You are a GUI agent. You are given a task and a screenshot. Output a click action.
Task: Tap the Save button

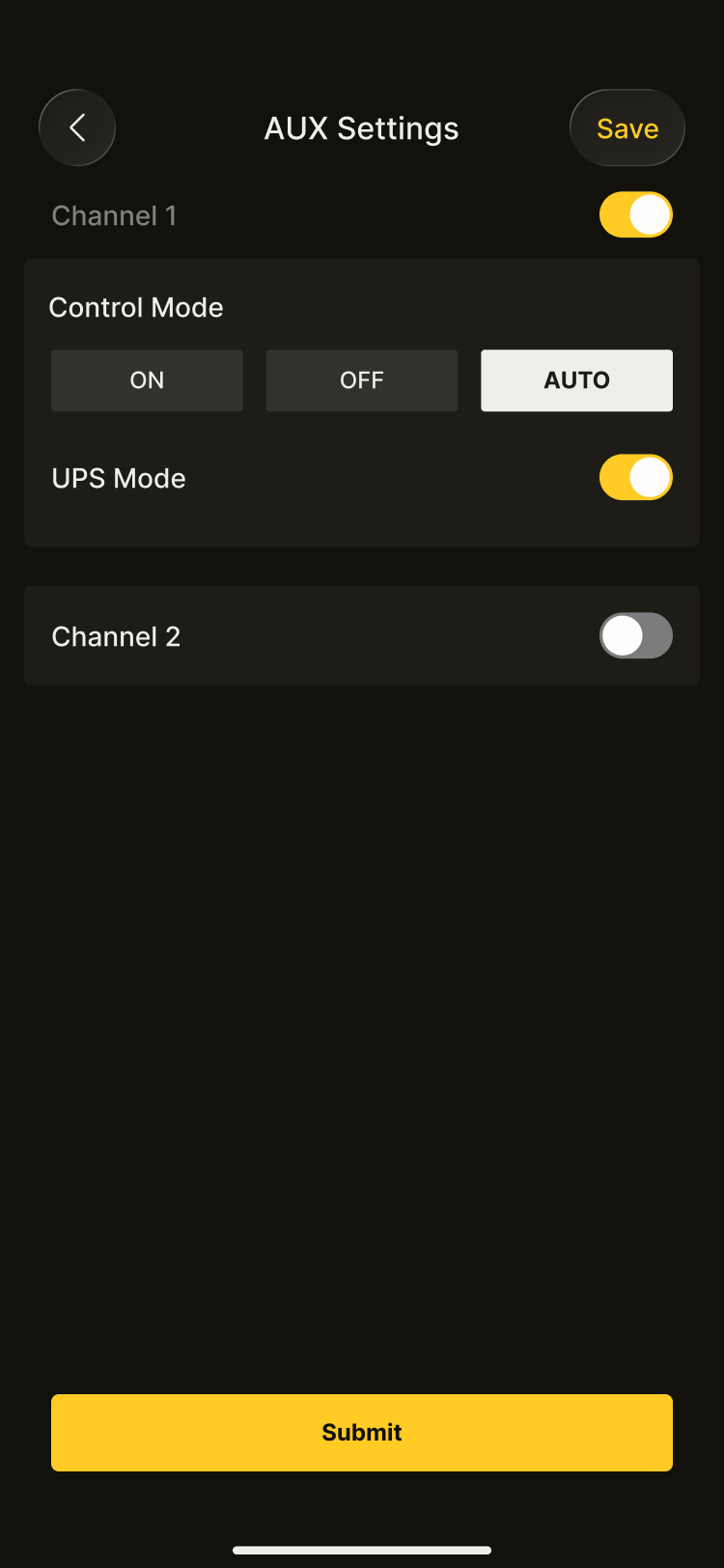point(627,128)
